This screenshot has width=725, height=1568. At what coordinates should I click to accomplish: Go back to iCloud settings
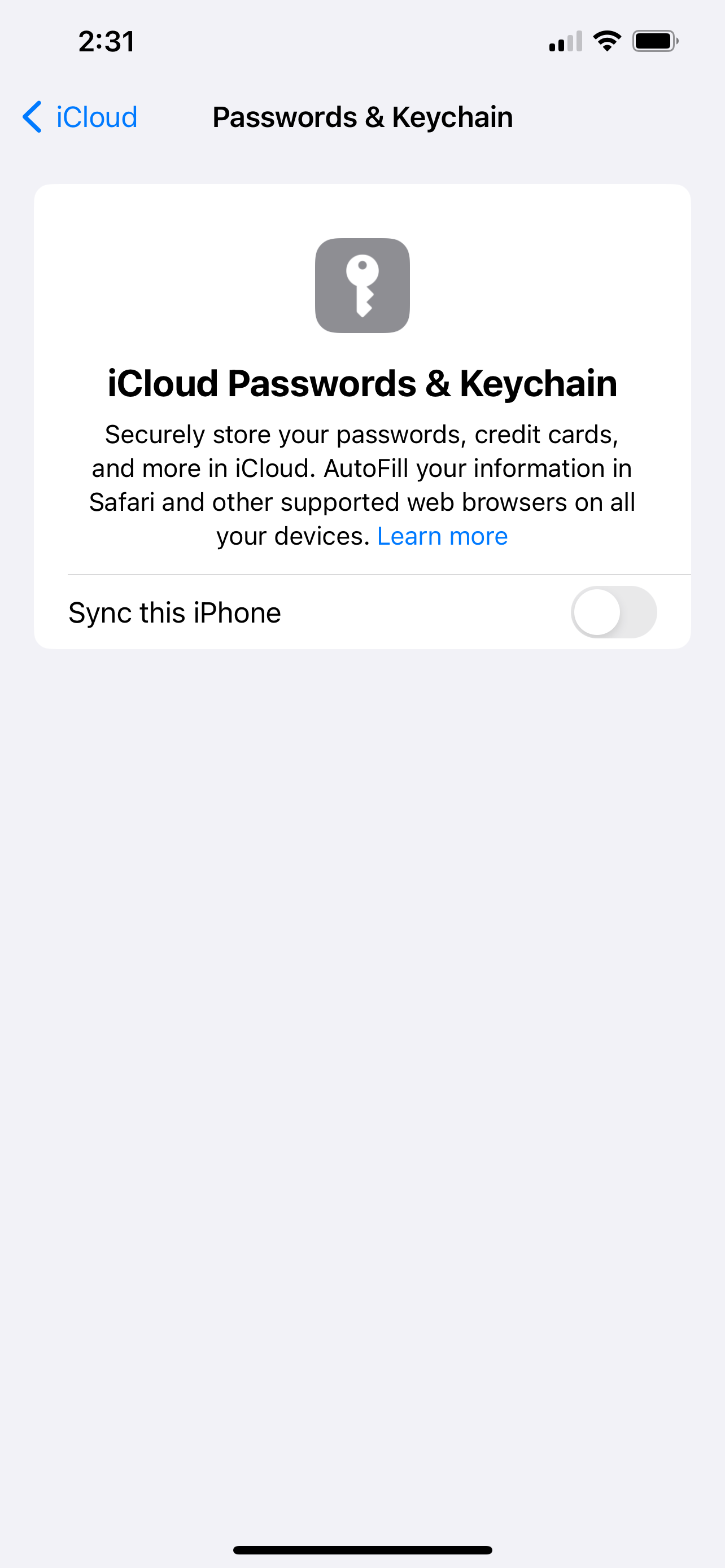click(x=80, y=117)
